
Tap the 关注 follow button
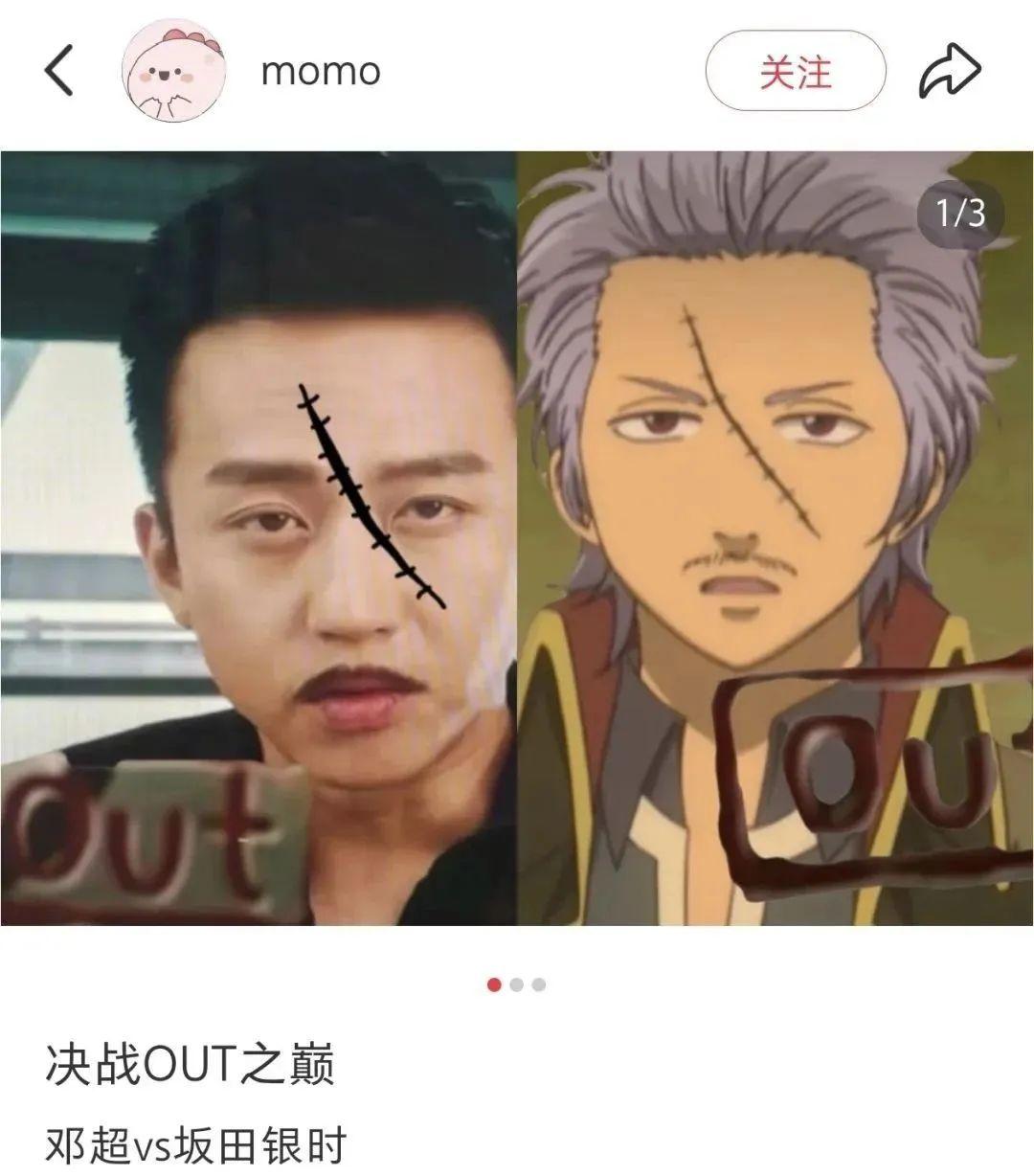click(795, 72)
